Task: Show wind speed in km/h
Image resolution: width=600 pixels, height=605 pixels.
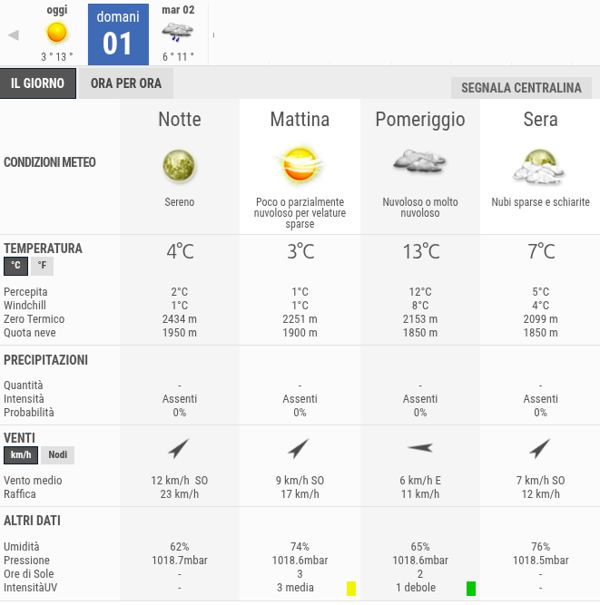Action: pos(20,455)
